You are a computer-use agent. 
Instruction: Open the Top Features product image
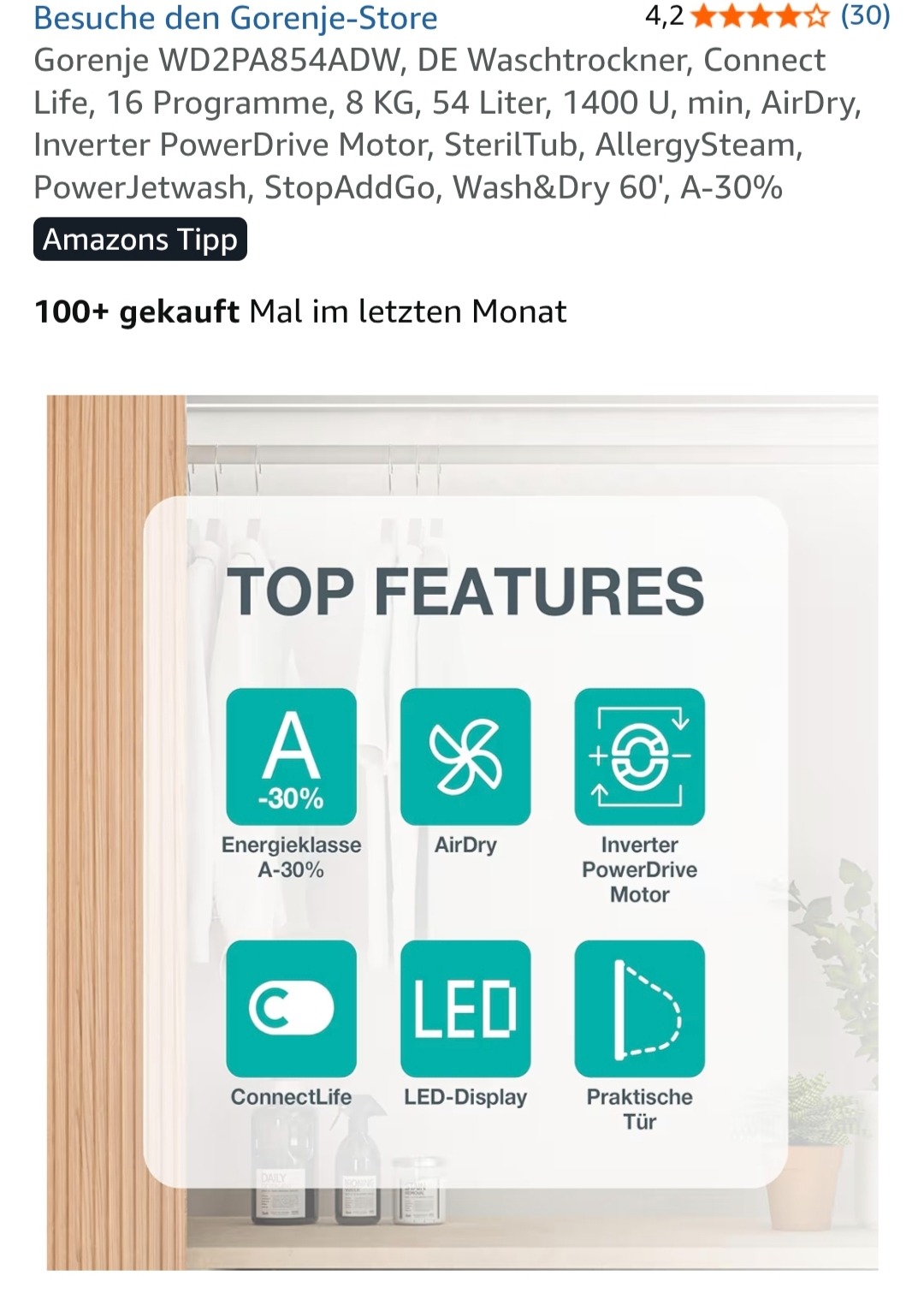[x=462, y=832]
